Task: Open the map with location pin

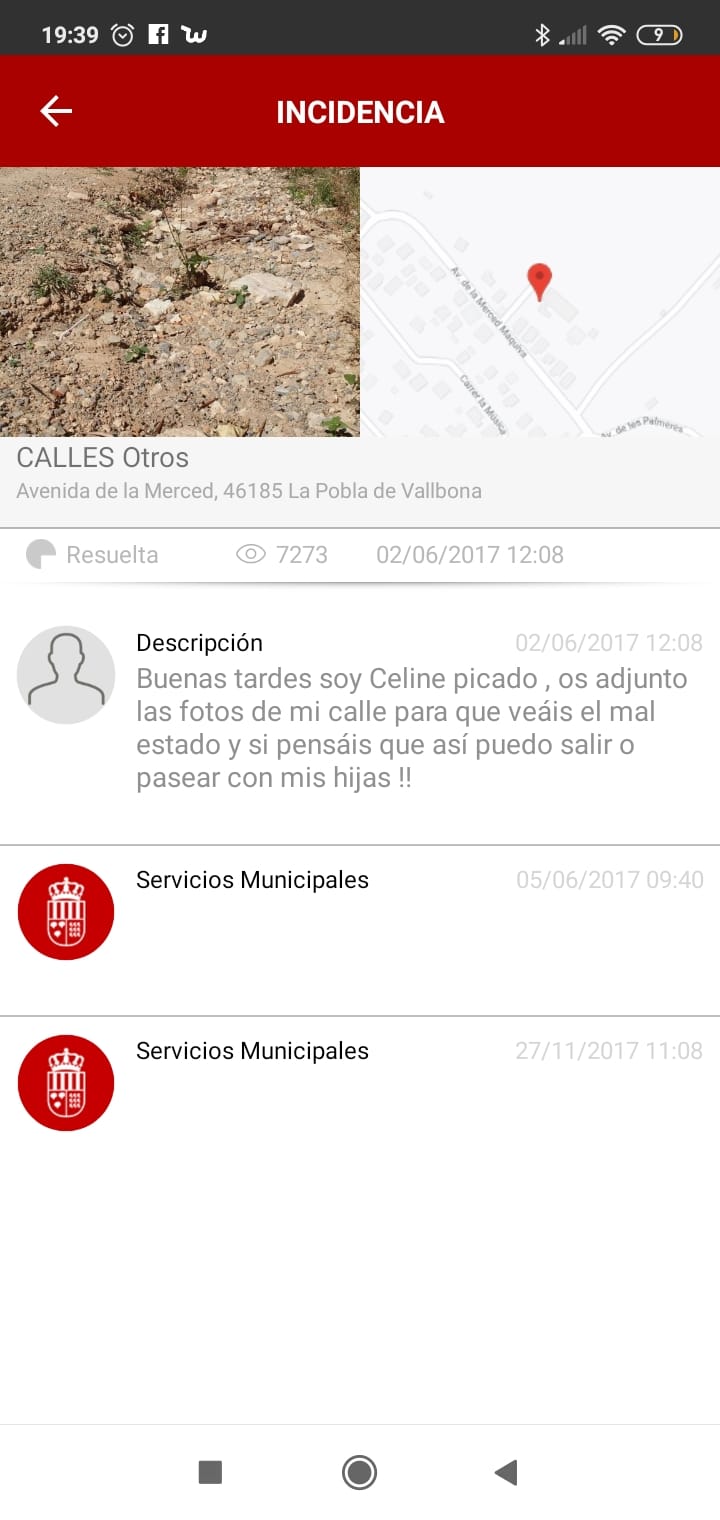Action: pos(540,301)
